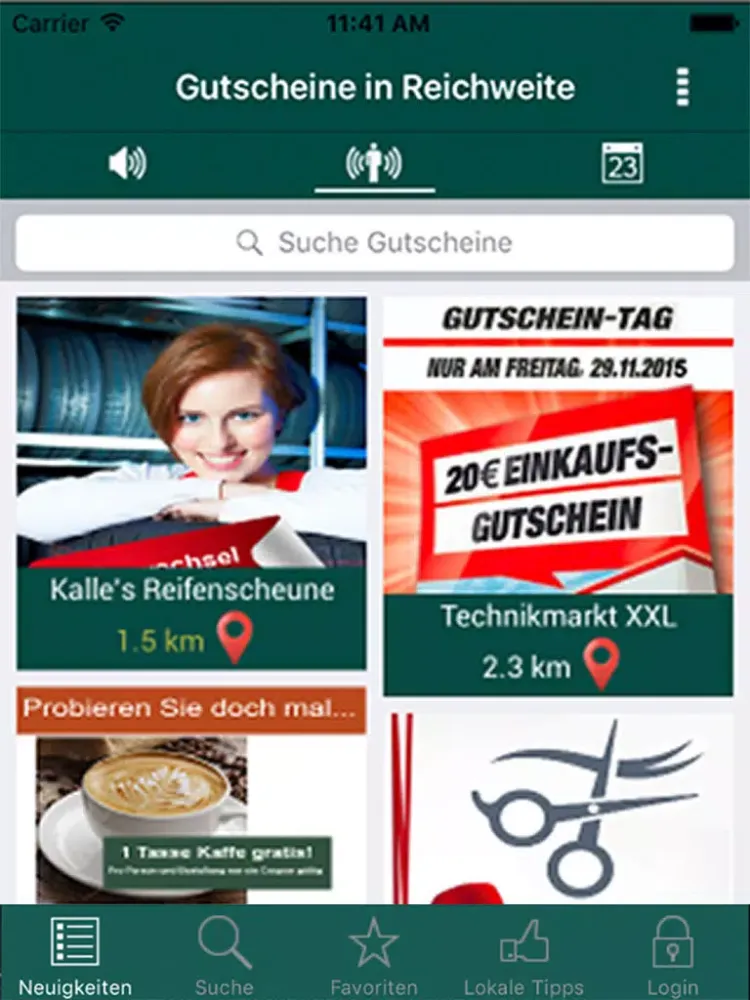Mute the sound using the speaker icon
The height and width of the screenshot is (1000, 750).
coord(127,163)
